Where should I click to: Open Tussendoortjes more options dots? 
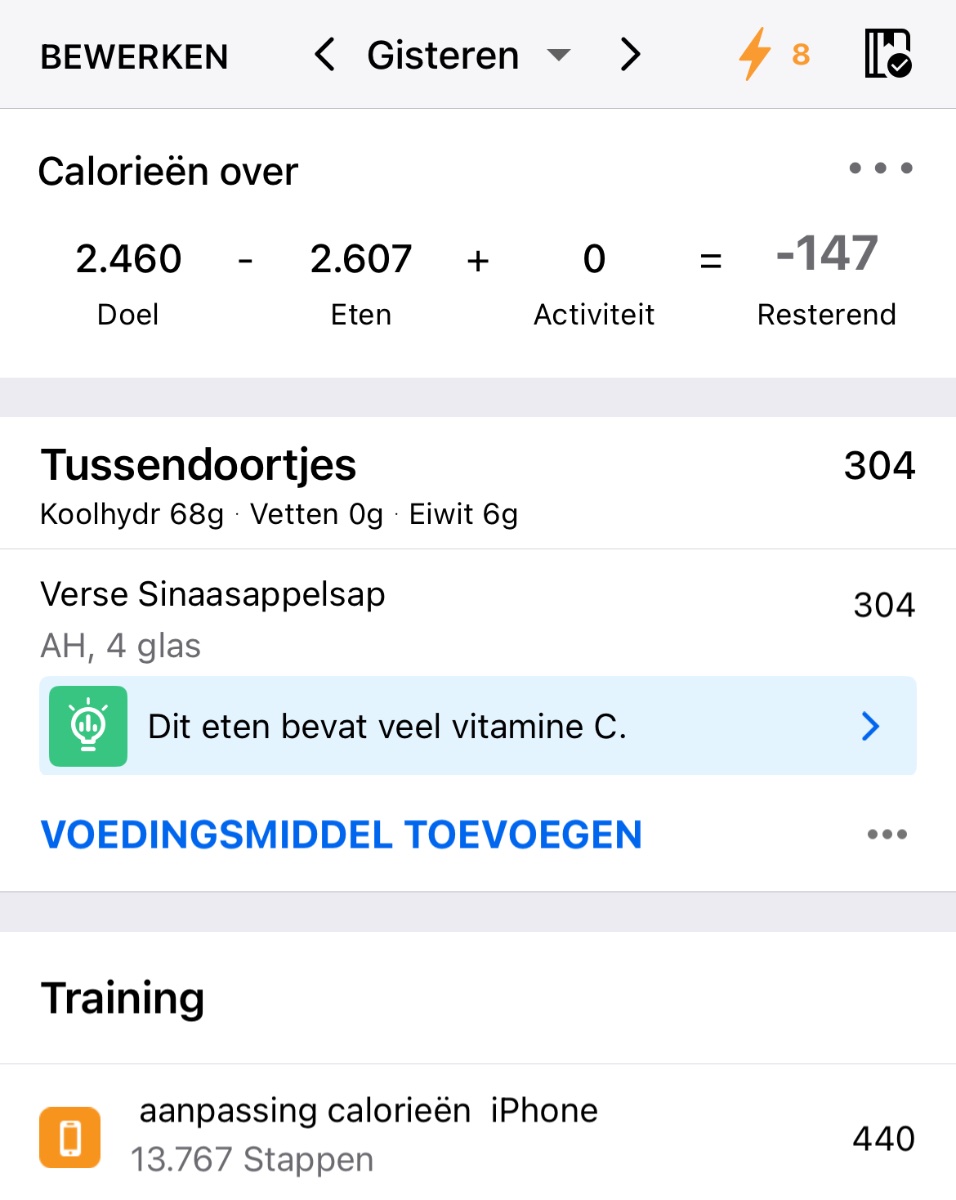(x=887, y=835)
